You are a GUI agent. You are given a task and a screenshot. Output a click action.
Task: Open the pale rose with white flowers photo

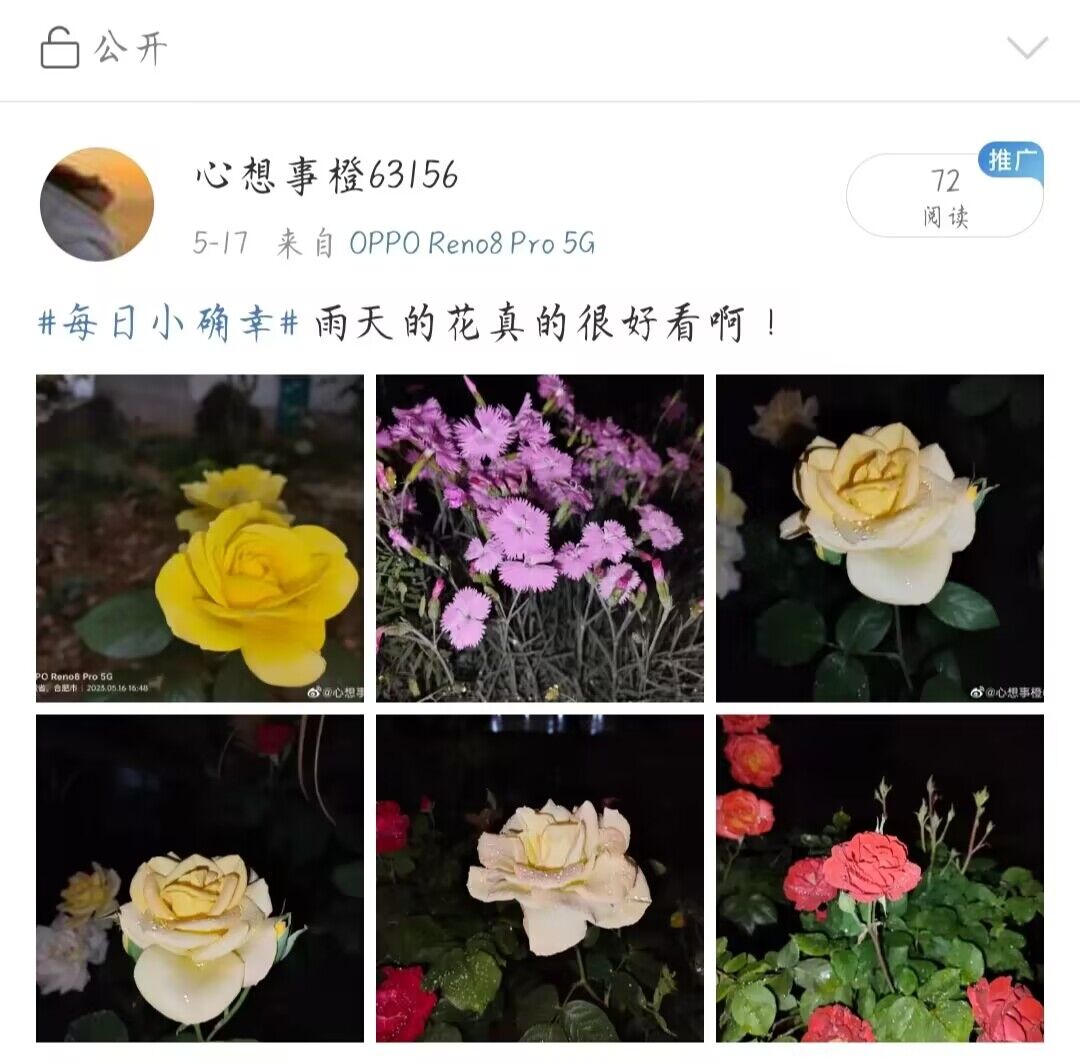[x=200, y=878]
